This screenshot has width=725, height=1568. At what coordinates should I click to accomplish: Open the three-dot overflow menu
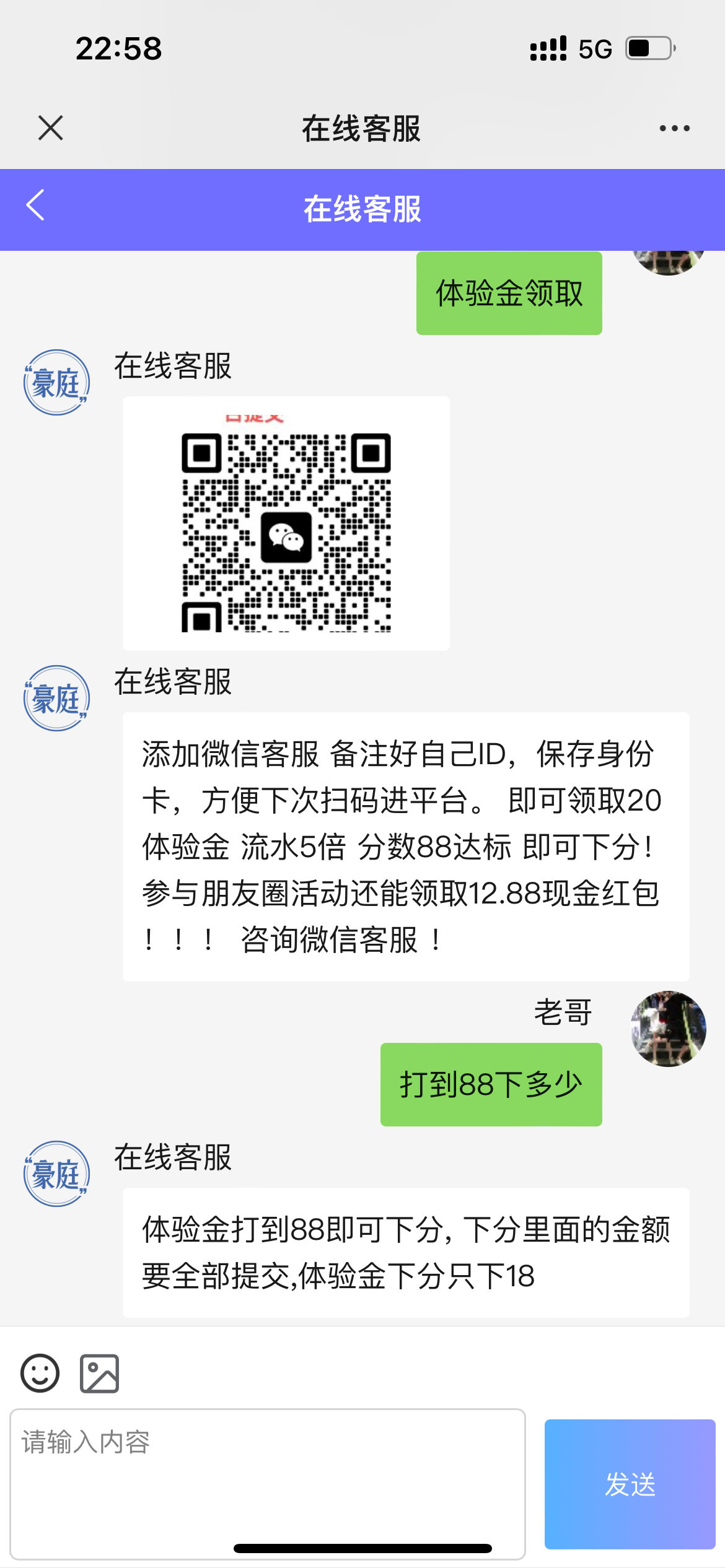click(x=674, y=128)
